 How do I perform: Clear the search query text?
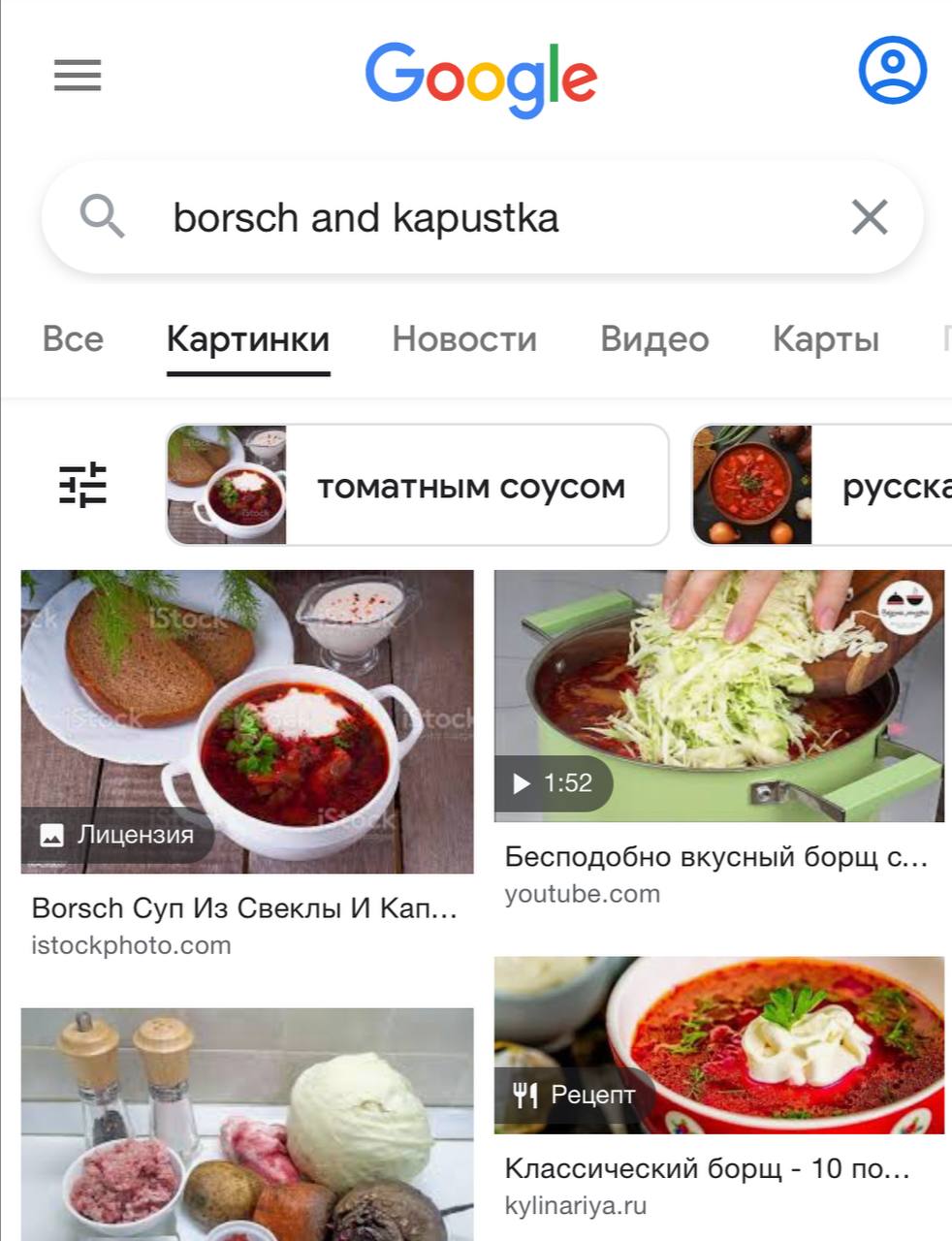point(869,217)
